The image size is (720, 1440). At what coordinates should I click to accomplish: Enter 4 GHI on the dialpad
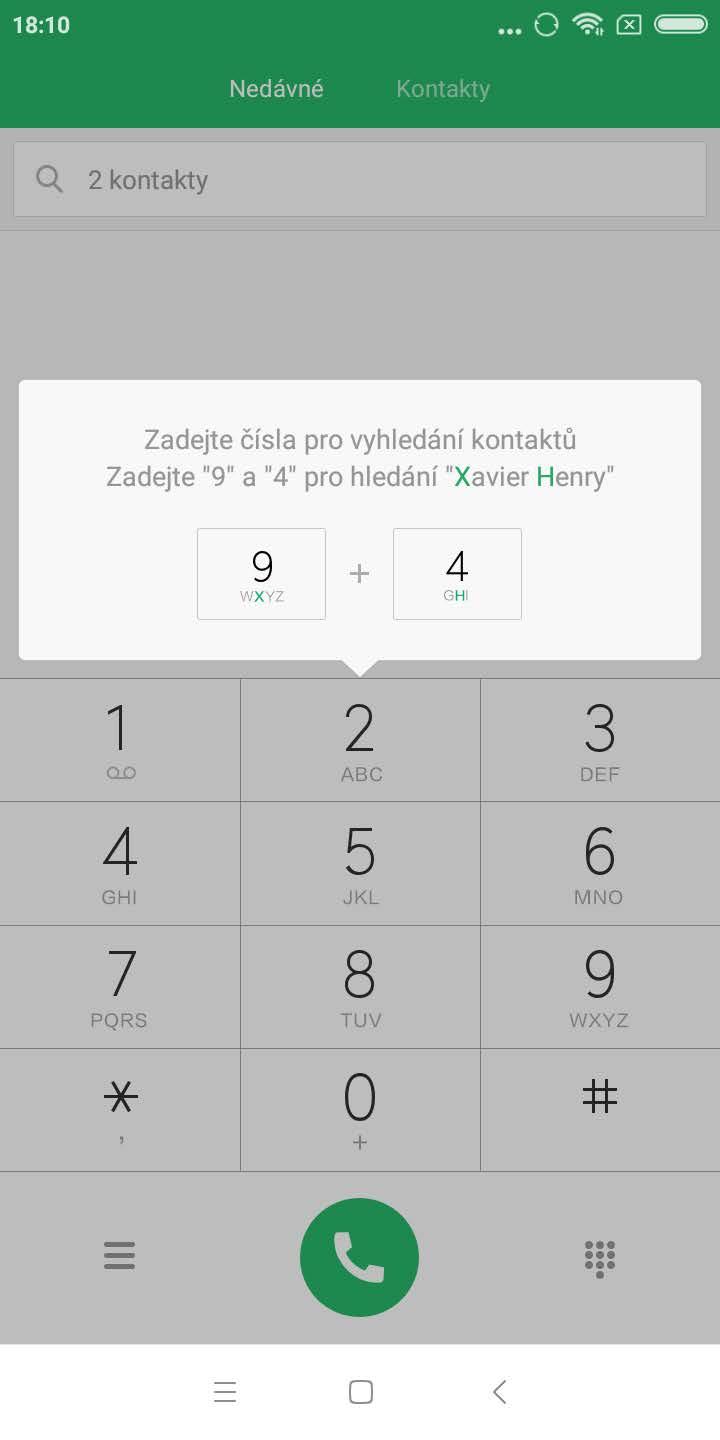pos(120,863)
